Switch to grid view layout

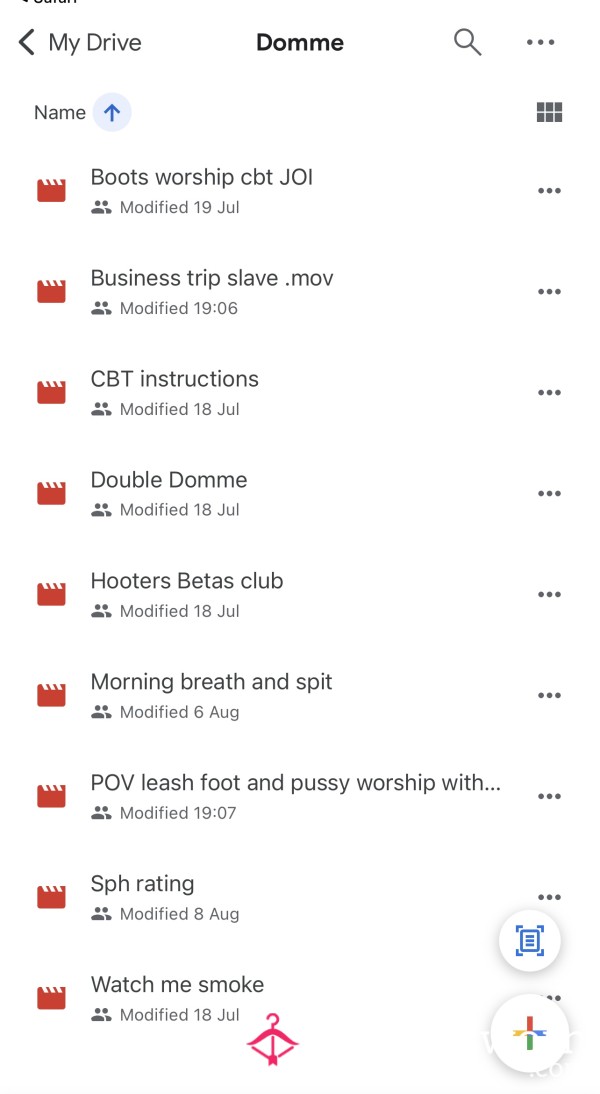(x=549, y=112)
